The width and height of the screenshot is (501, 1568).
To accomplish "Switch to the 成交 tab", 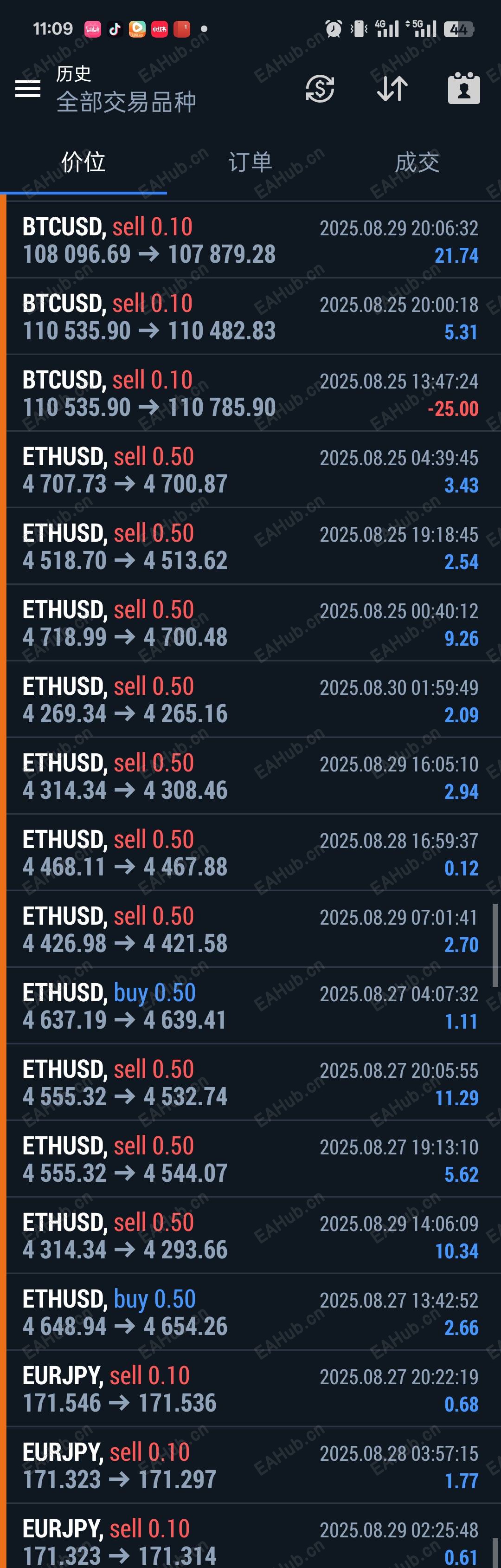I will point(417,162).
